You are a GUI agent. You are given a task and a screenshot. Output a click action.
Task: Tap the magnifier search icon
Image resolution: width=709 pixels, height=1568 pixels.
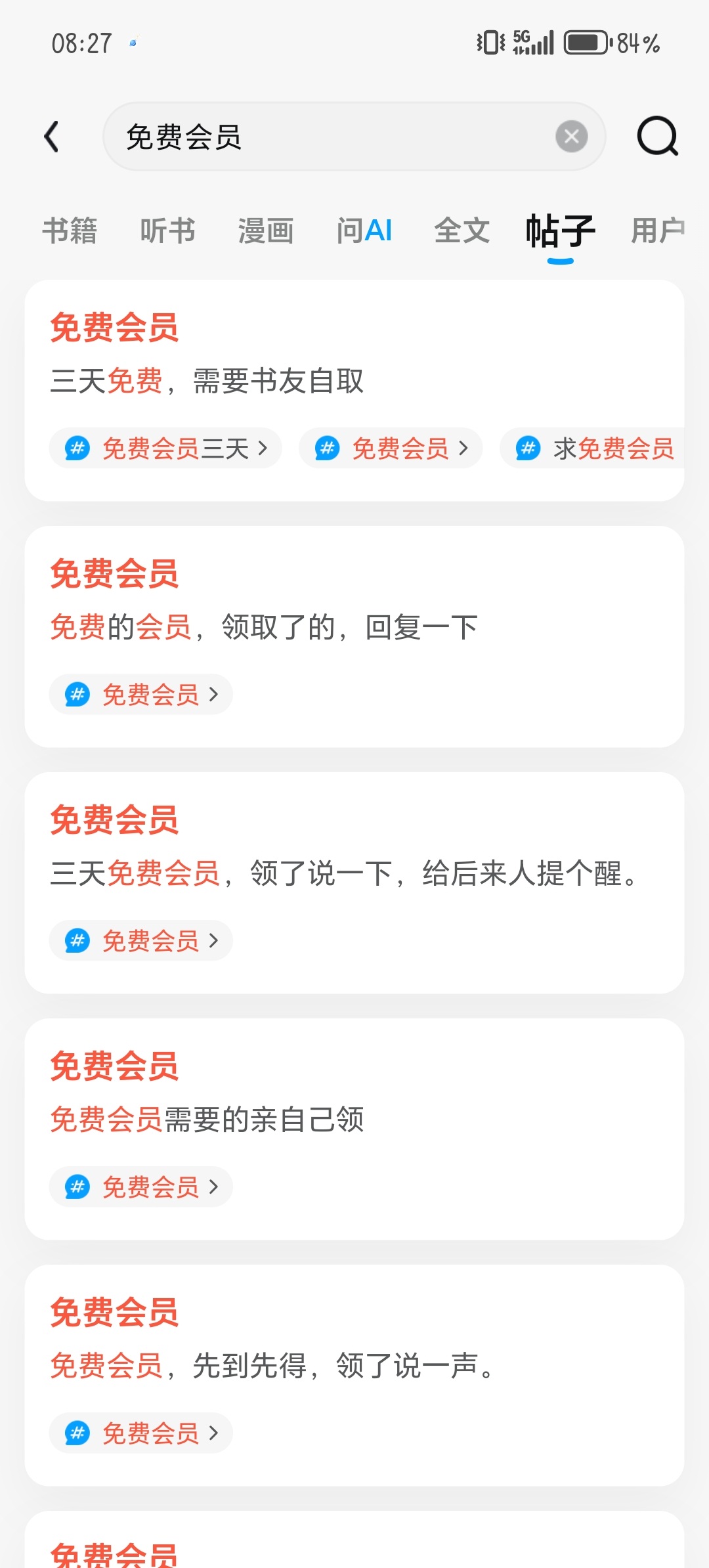point(657,137)
